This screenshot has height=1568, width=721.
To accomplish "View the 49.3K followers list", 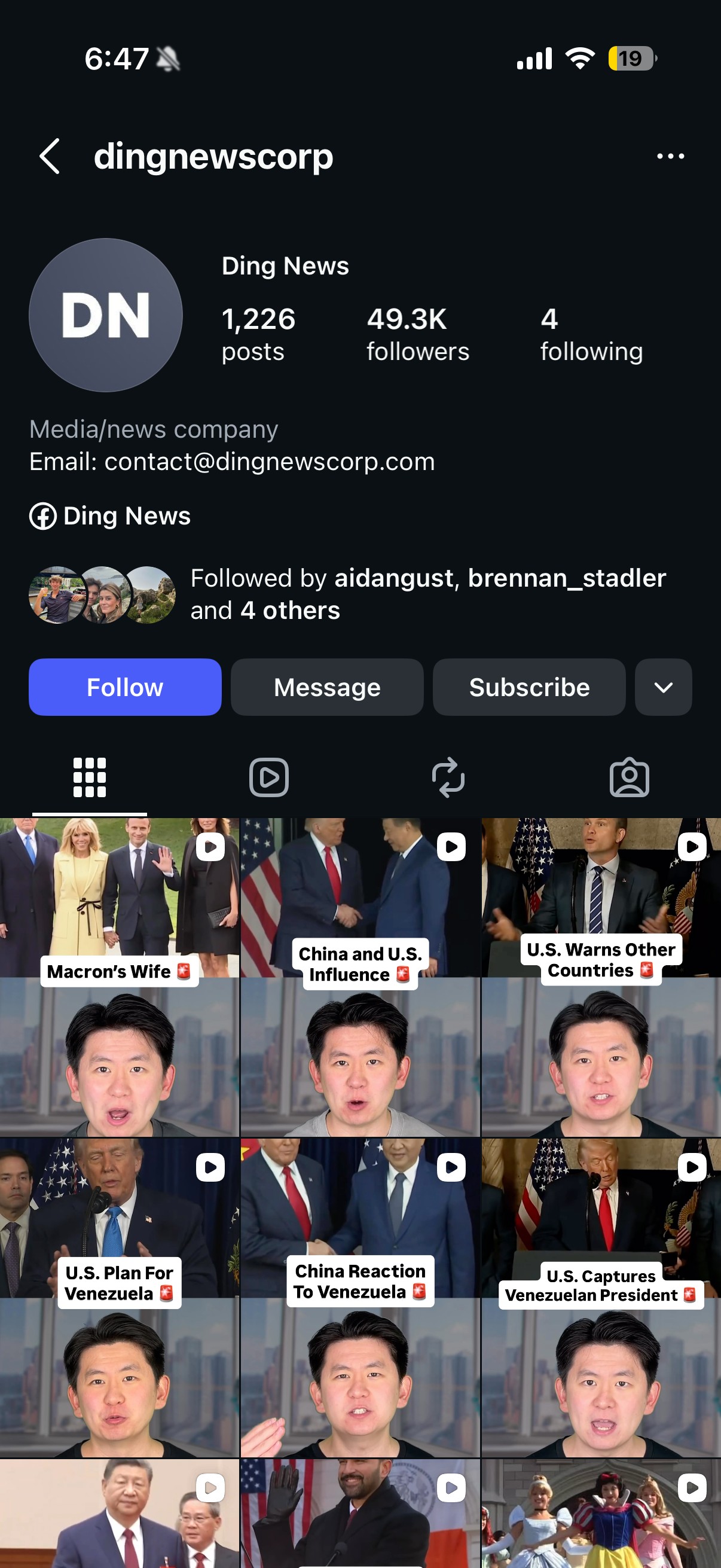I will (x=417, y=335).
